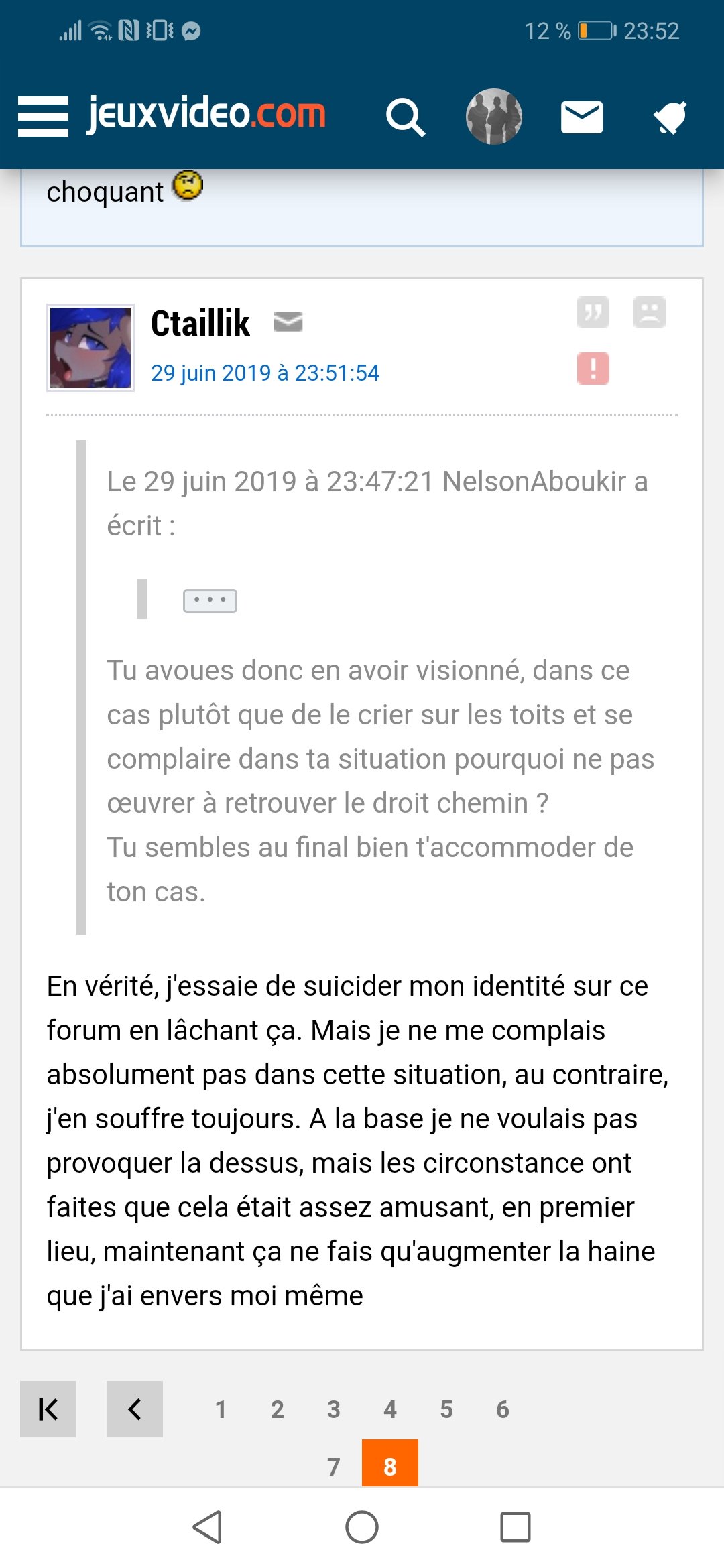The image size is (724, 1568).
Task: Tap the system back button
Action: click(207, 1528)
